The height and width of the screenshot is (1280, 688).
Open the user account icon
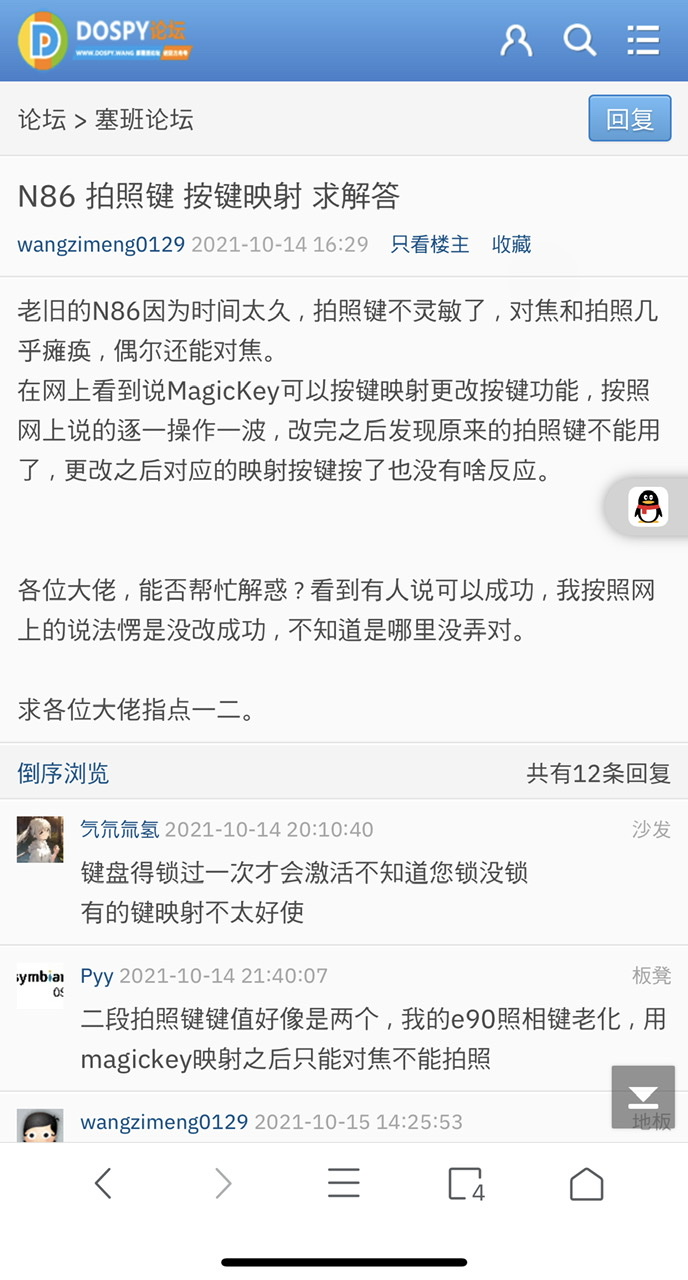coord(516,40)
